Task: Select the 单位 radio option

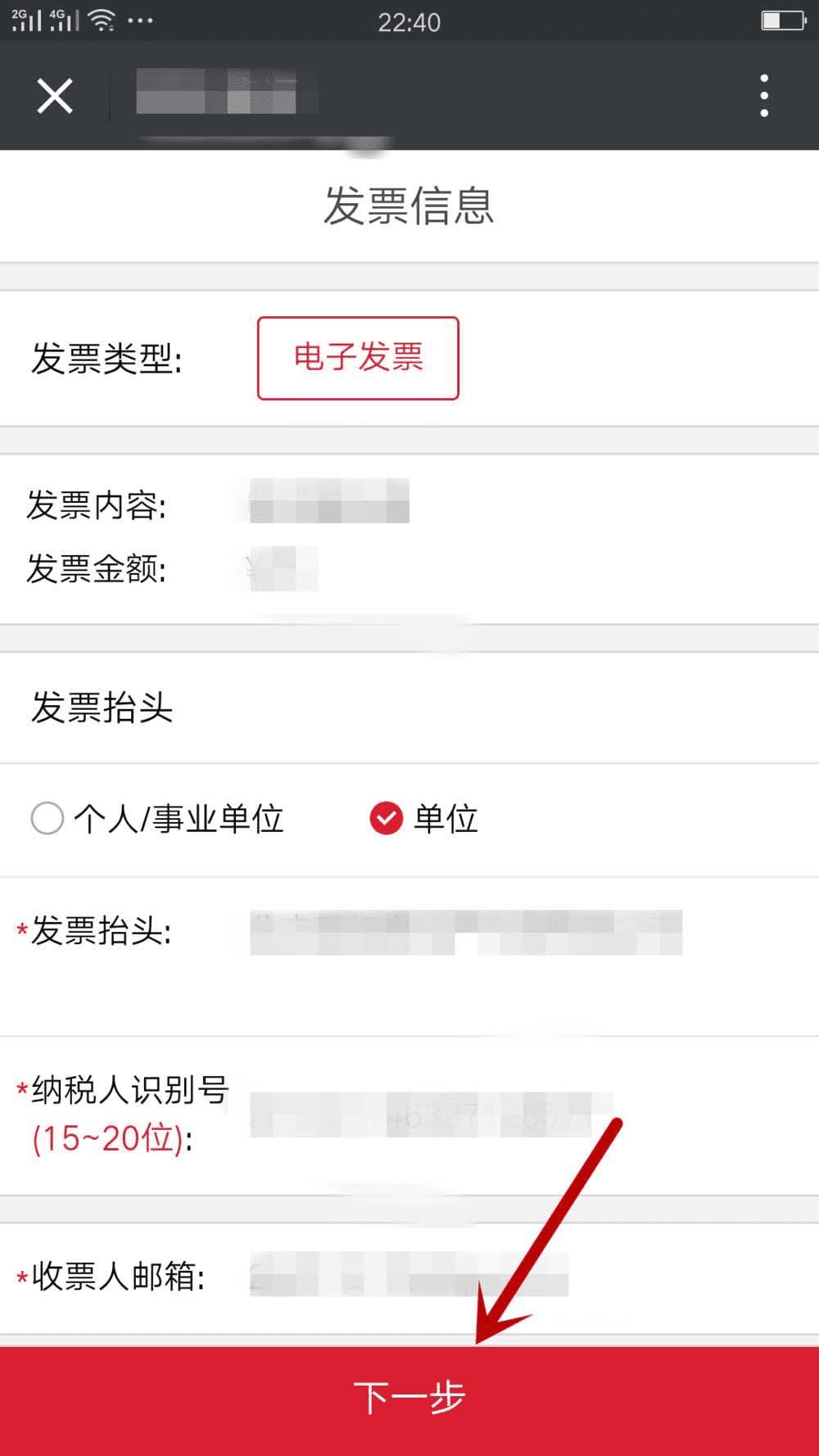Action: (x=387, y=818)
